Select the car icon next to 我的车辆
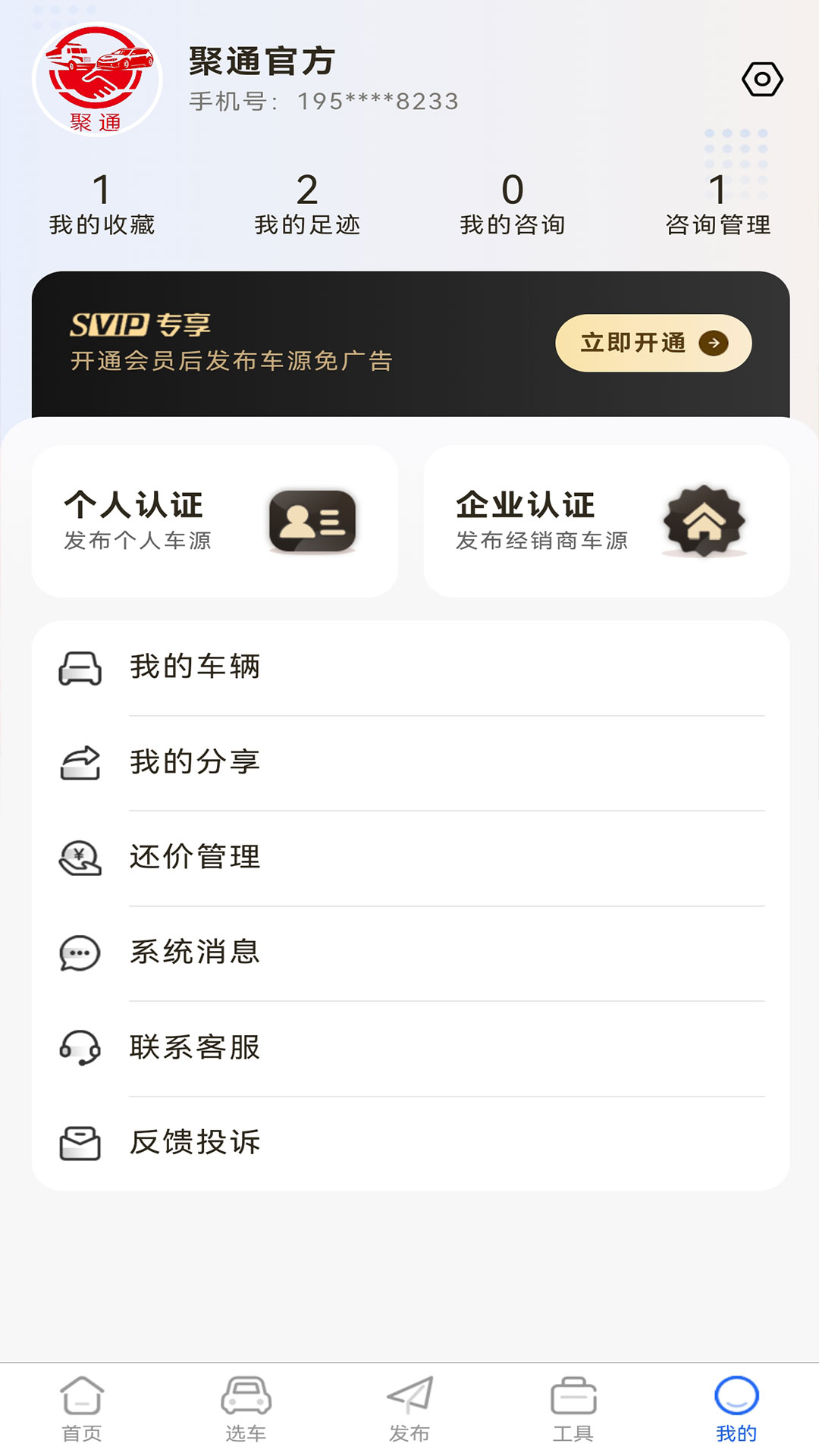The width and height of the screenshot is (819, 1456). pyautogui.click(x=79, y=667)
